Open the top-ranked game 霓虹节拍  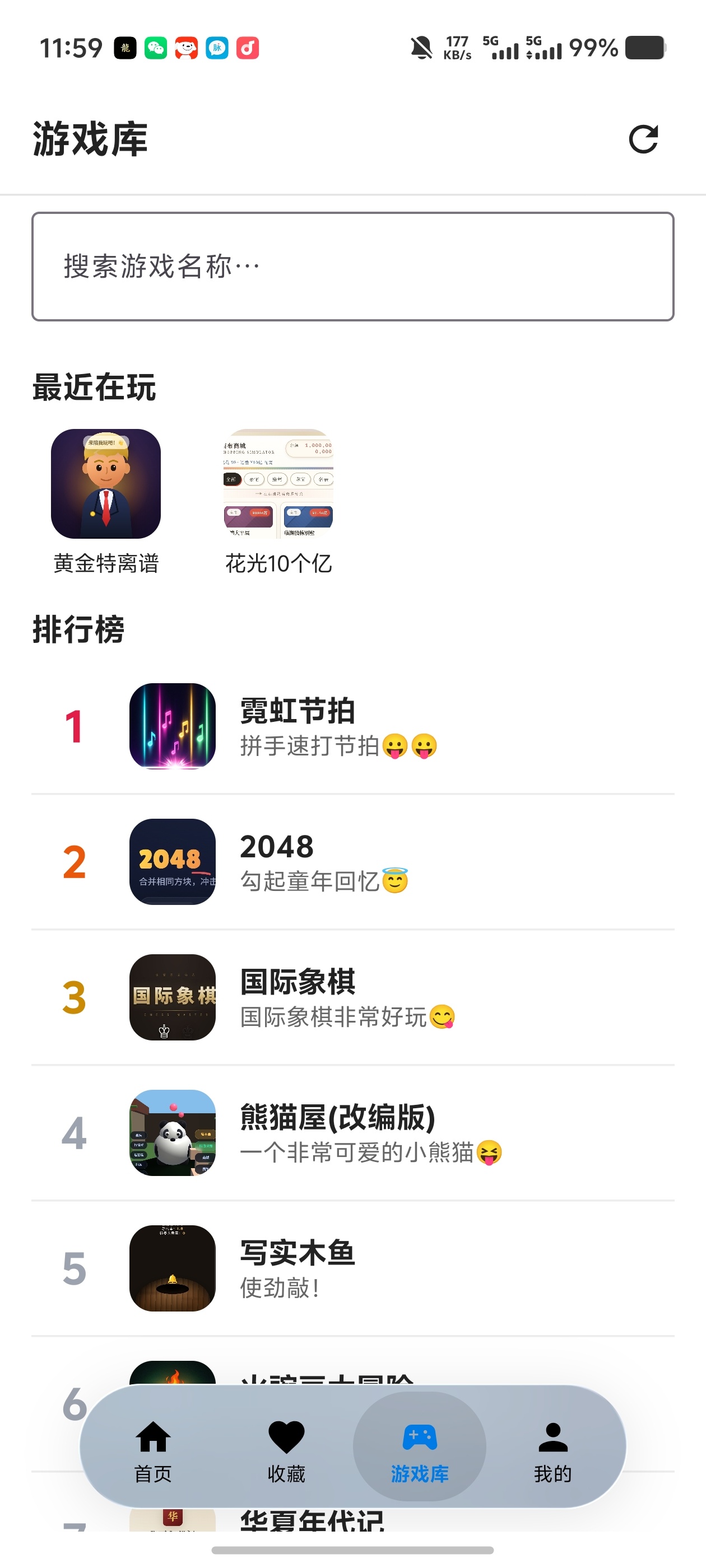point(352,726)
